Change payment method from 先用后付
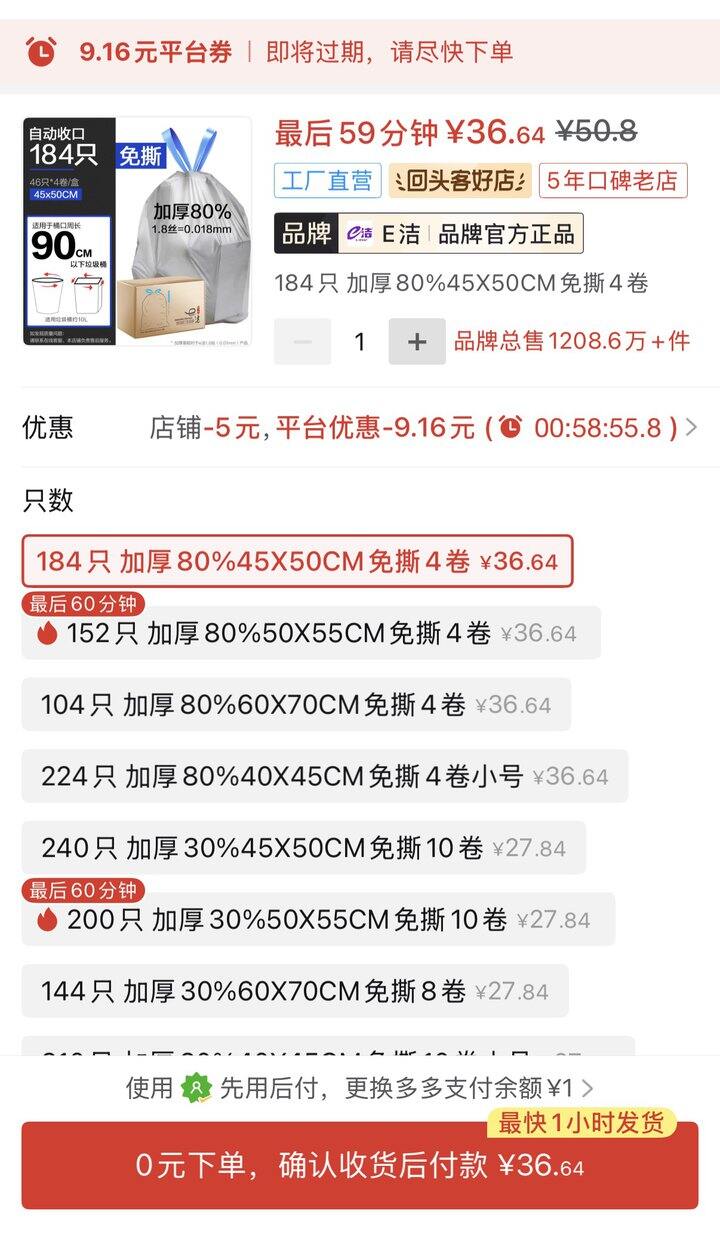The width and height of the screenshot is (720, 1247). tap(360, 1088)
